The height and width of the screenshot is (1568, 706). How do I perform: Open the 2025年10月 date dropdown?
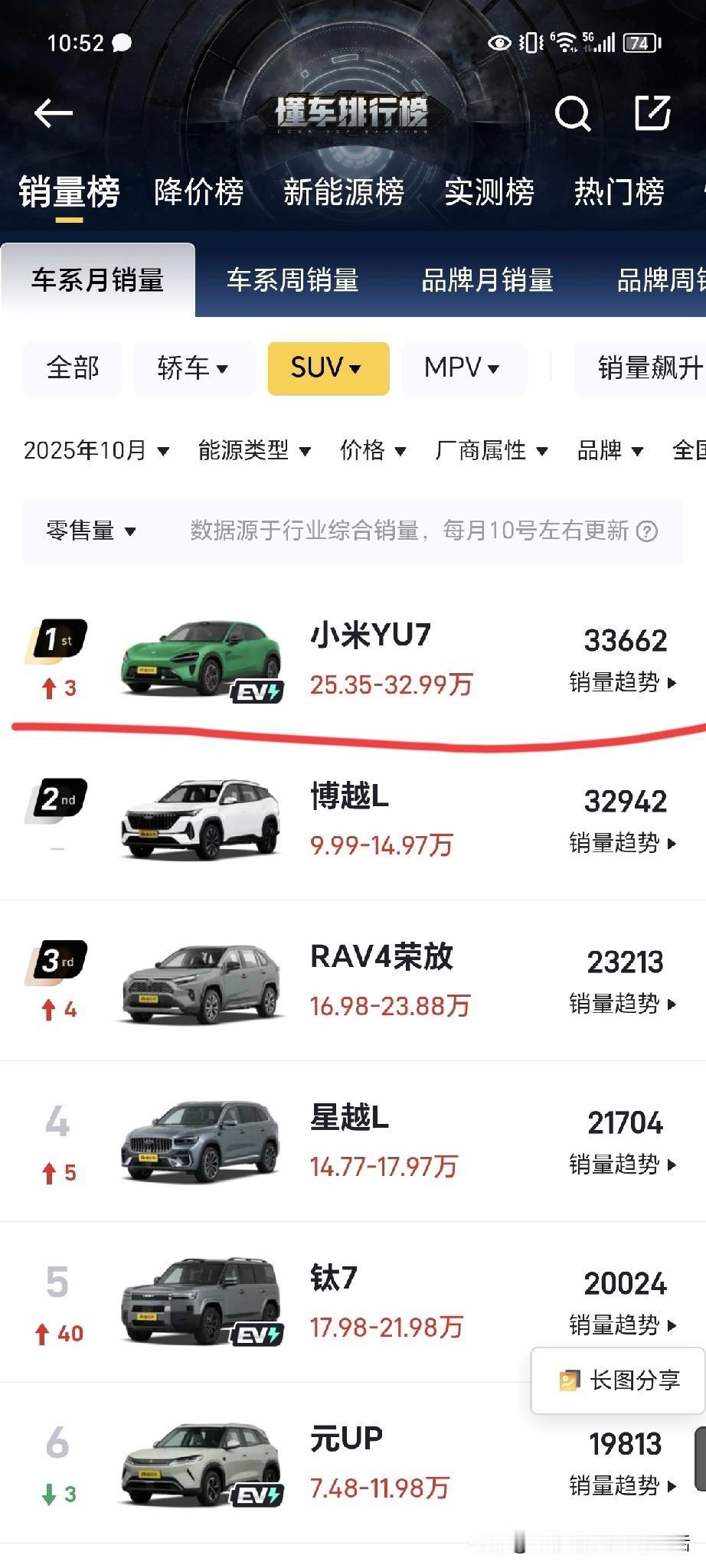(x=96, y=451)
